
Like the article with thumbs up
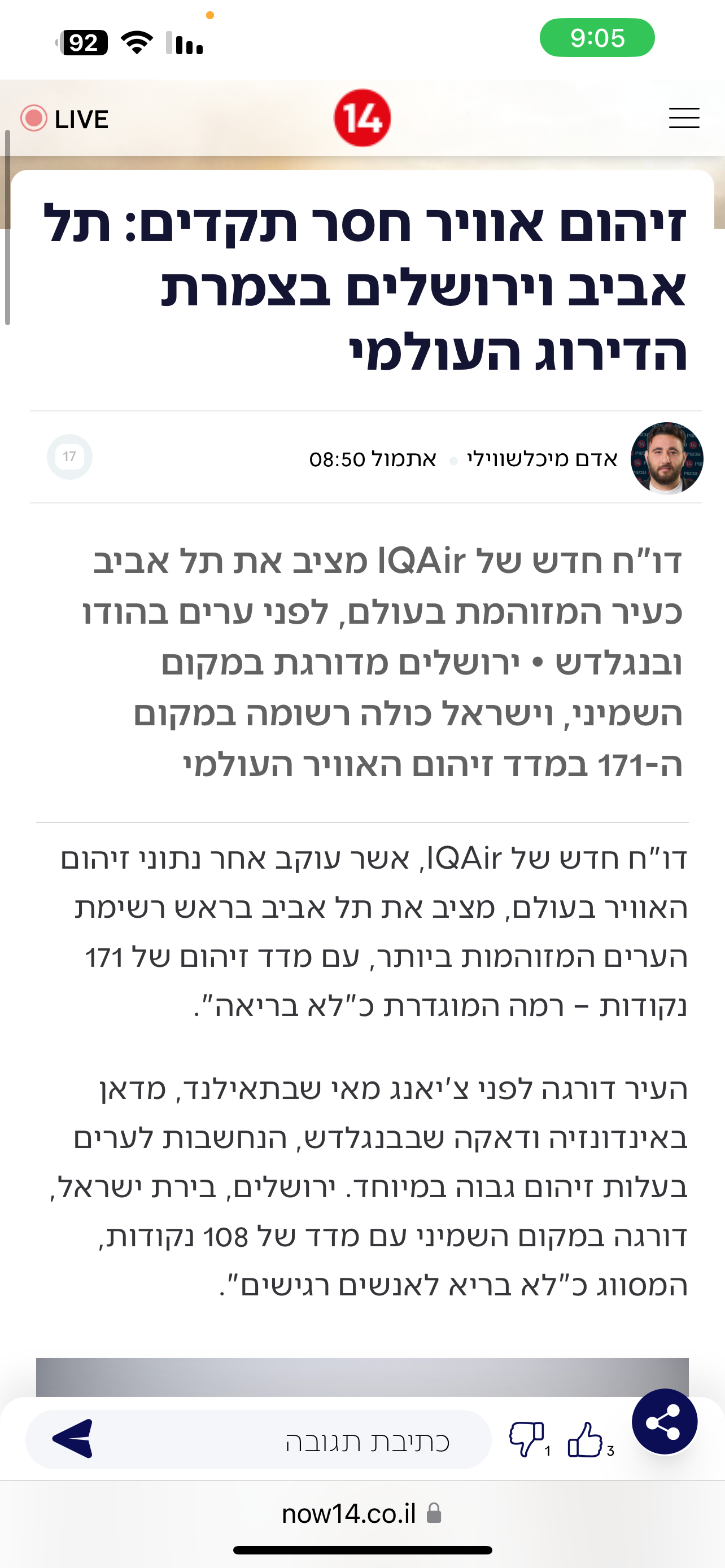585,1439
